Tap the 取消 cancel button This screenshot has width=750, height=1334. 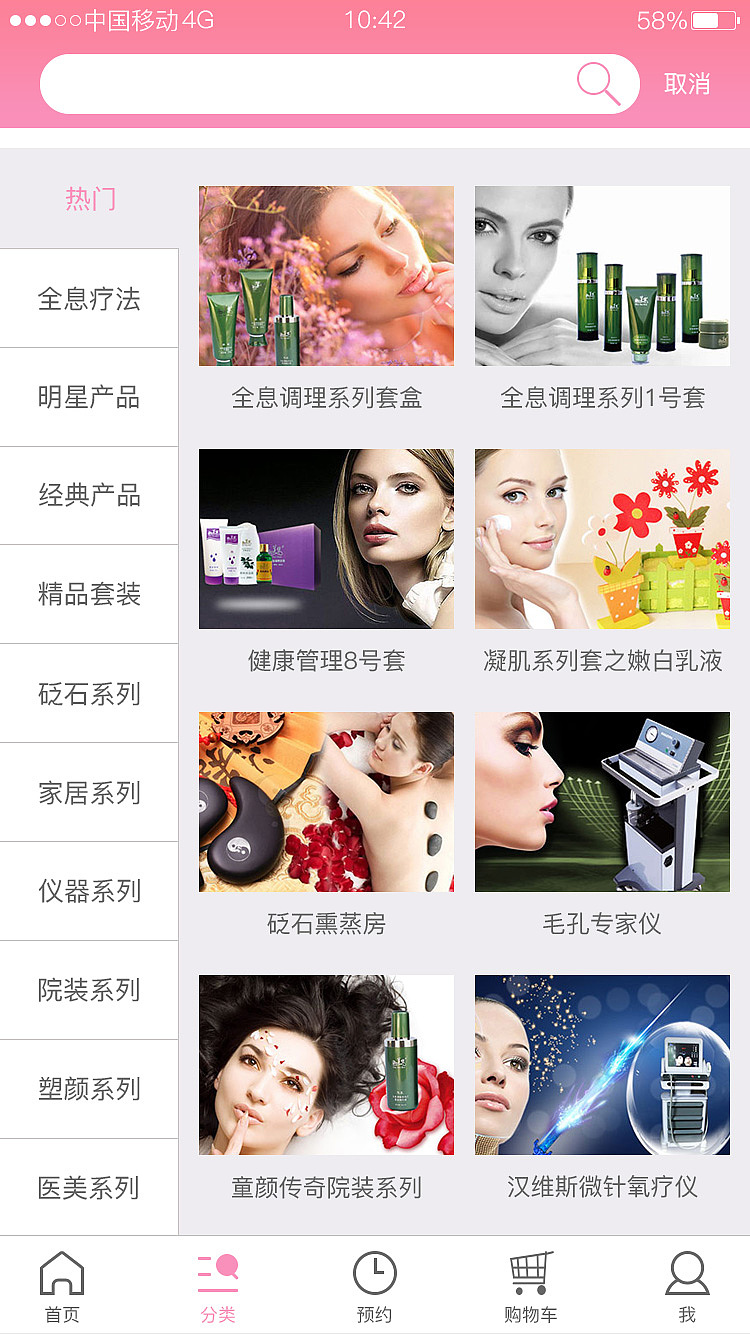point(687,84)
